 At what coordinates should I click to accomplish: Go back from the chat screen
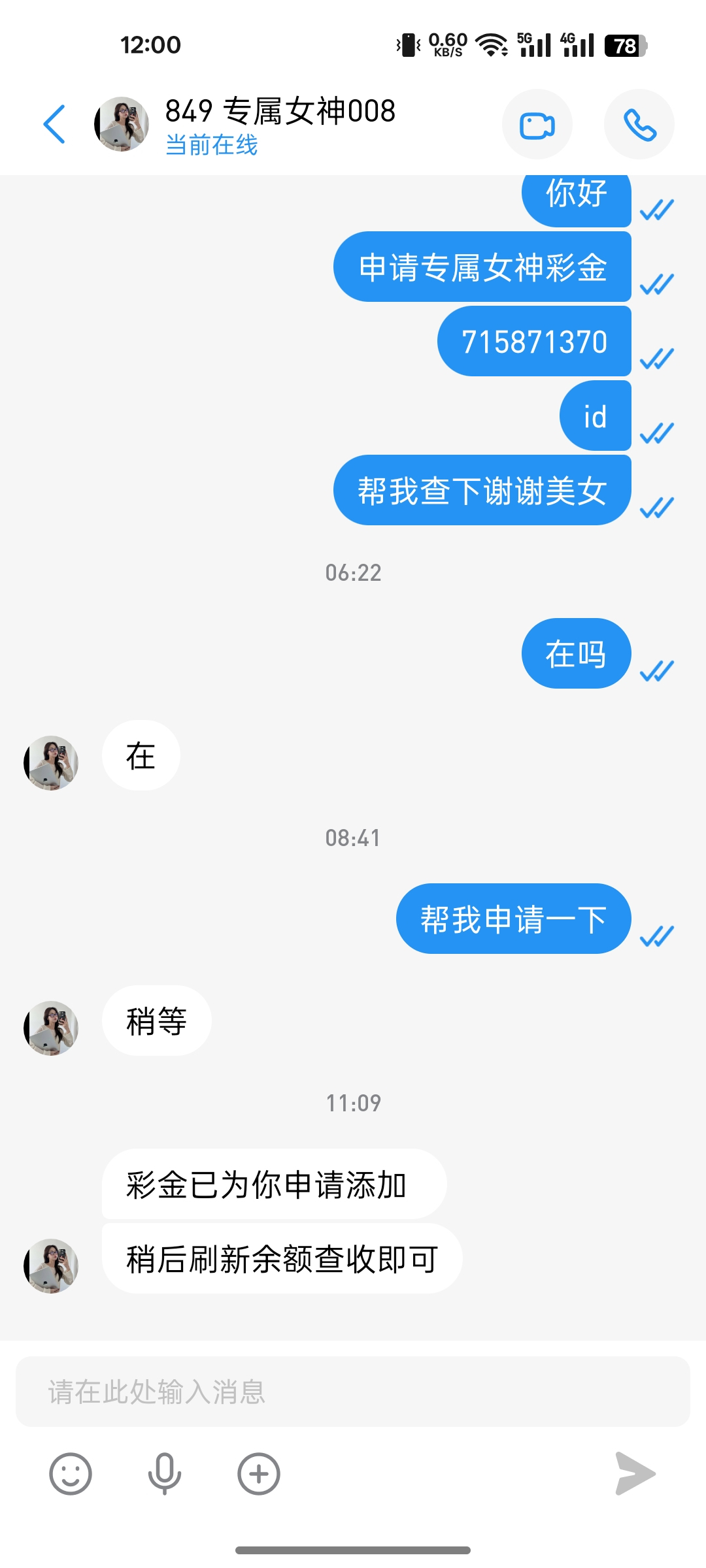[55, 124]
